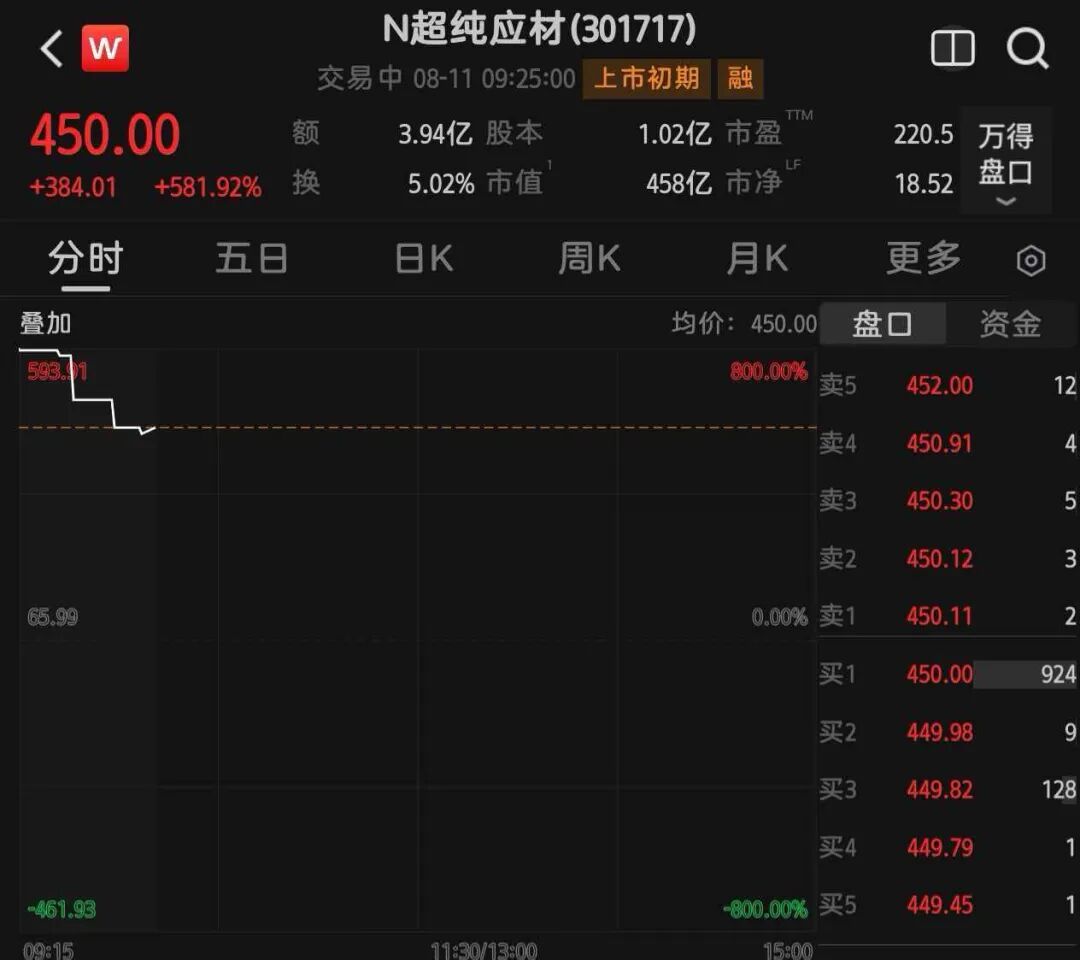Open the split-screen layout icon
The width and height of the screenshot is (1080, 960).
click(953, 49)
